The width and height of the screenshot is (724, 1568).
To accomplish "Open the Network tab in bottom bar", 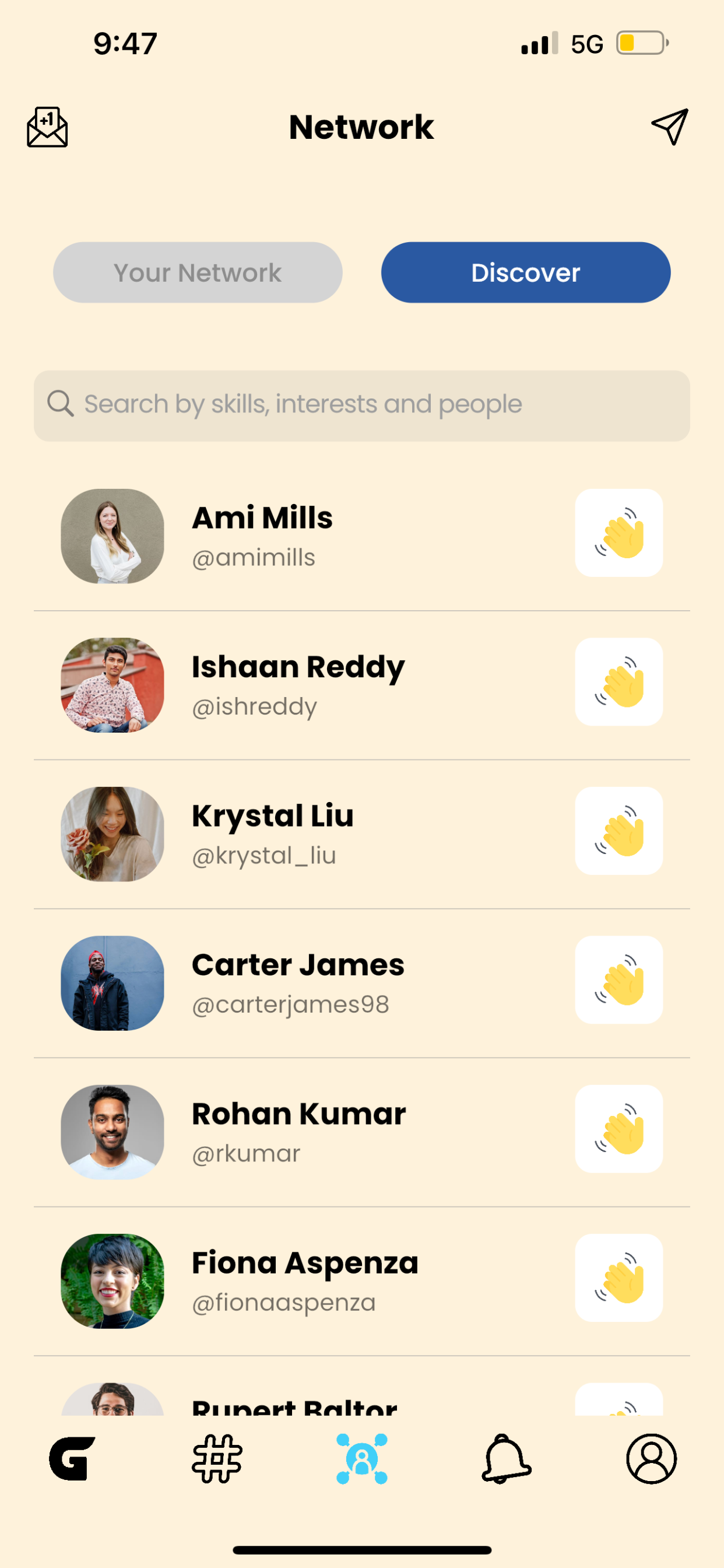I will point(361,1458).
